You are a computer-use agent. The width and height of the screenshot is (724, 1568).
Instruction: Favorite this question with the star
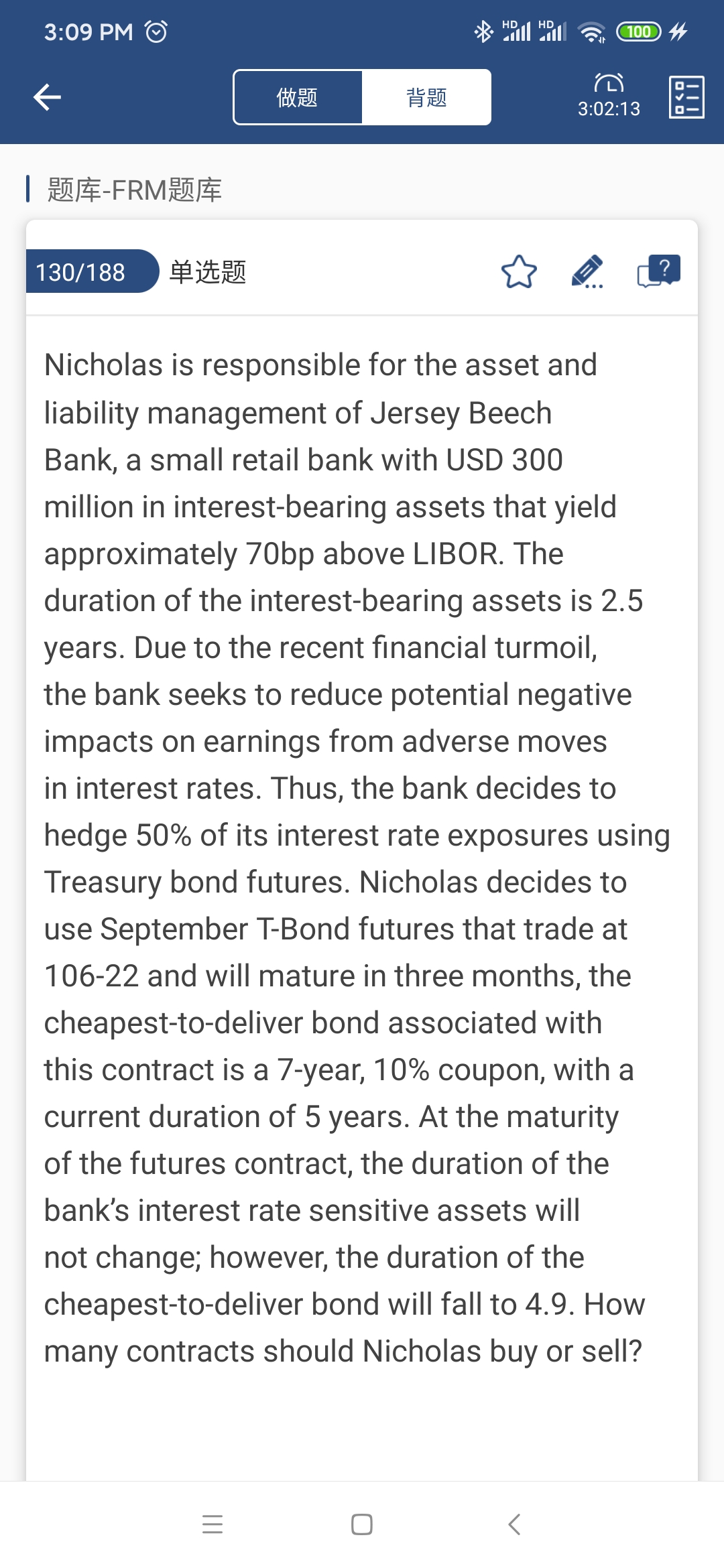pyautogui.click(x=519, y=272)
